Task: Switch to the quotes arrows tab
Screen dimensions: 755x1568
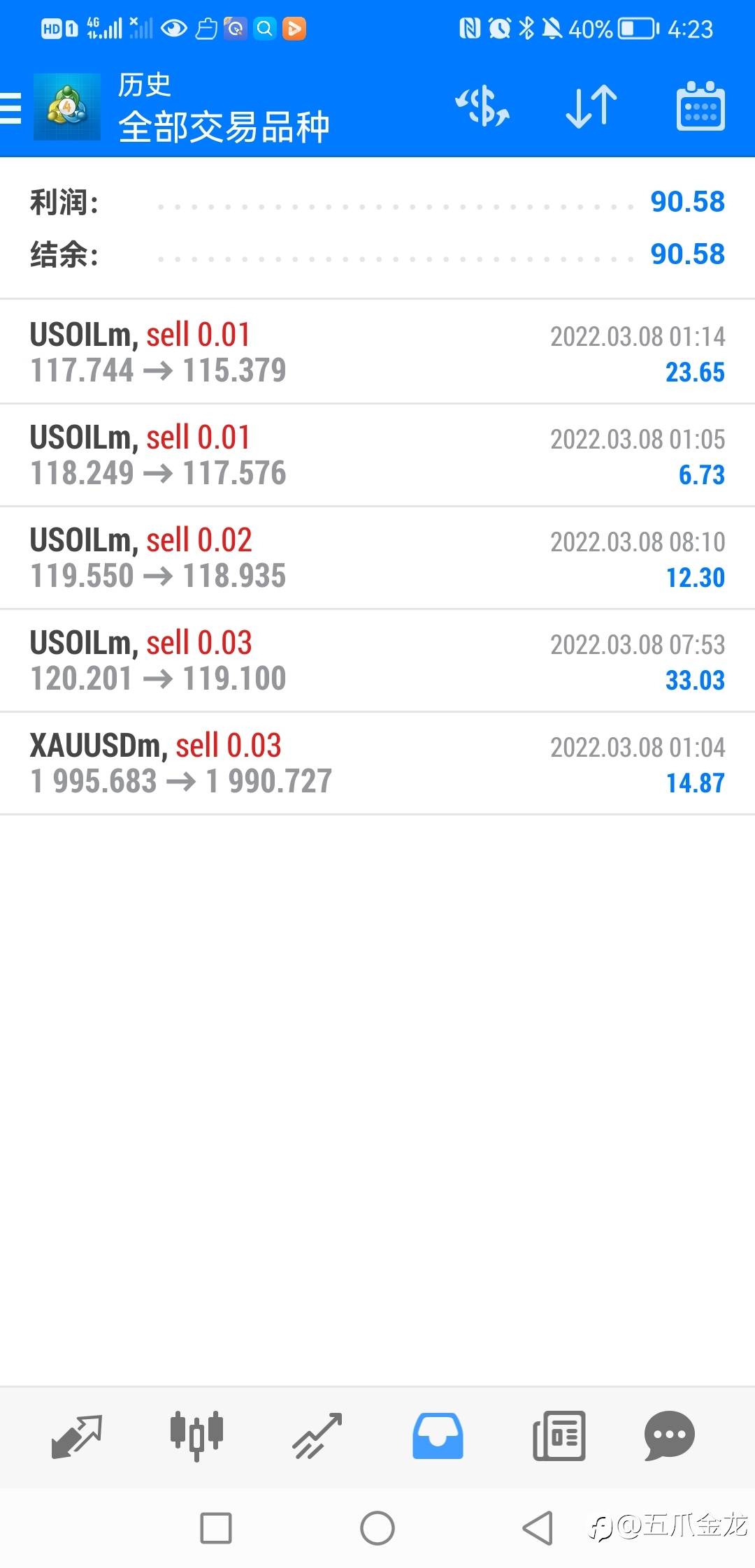Action: (77, 1437)
